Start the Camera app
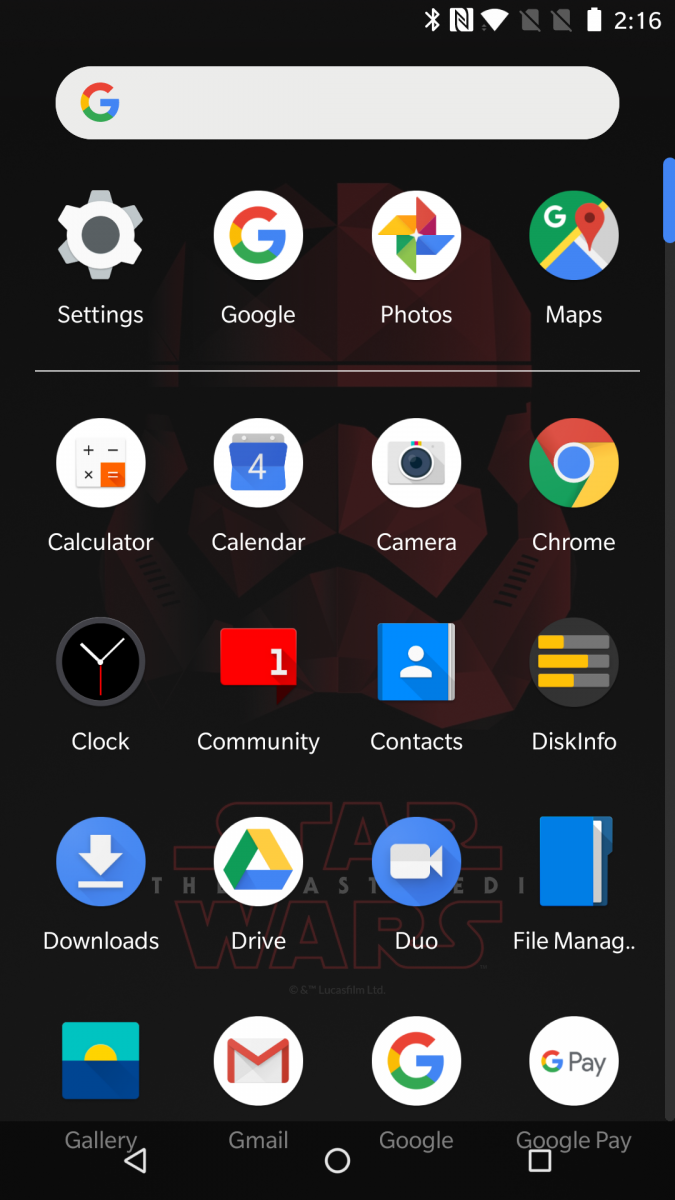The width and height of the screenshot is (675, 1200). pyautogui.click(x=416, y=463)
